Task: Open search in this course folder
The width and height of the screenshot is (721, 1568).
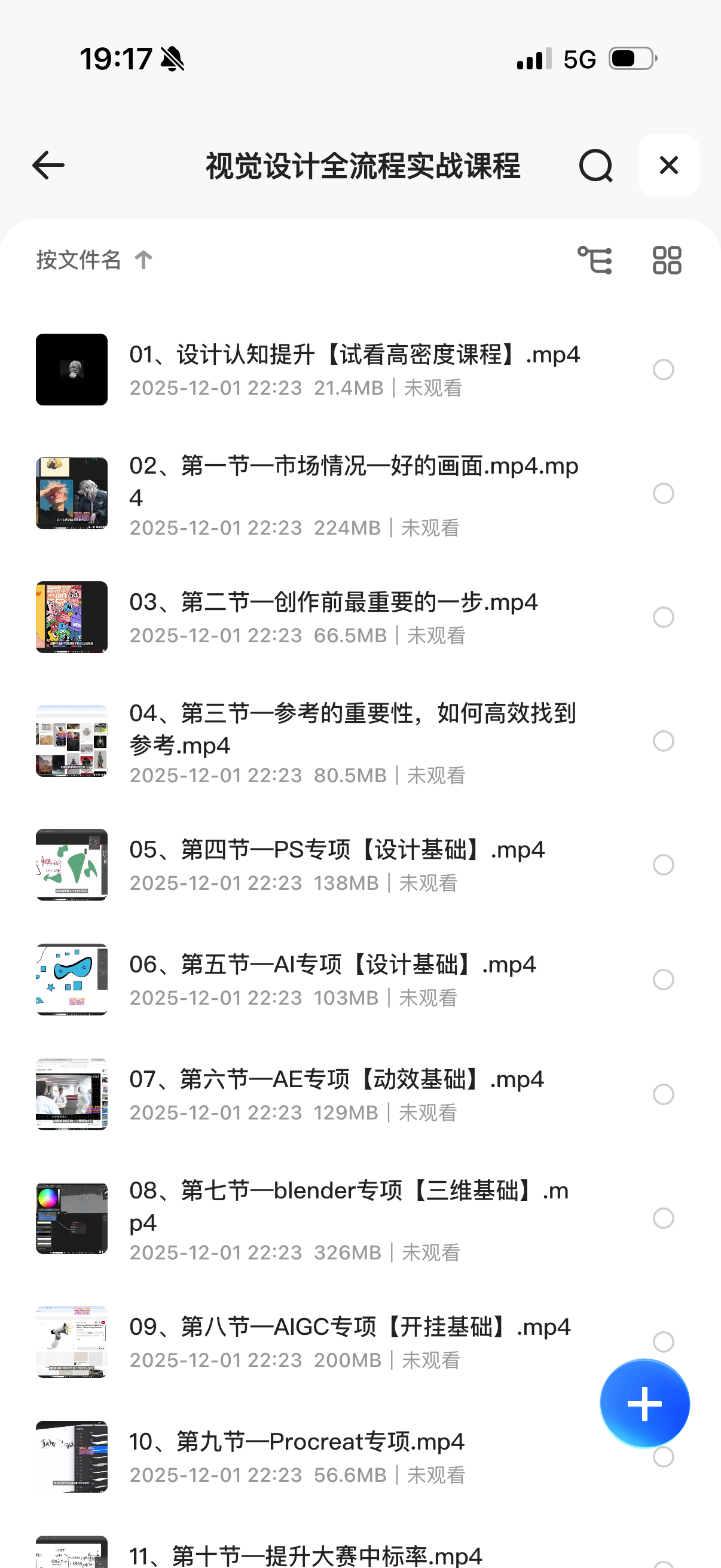Action: [x=595, y=166]
